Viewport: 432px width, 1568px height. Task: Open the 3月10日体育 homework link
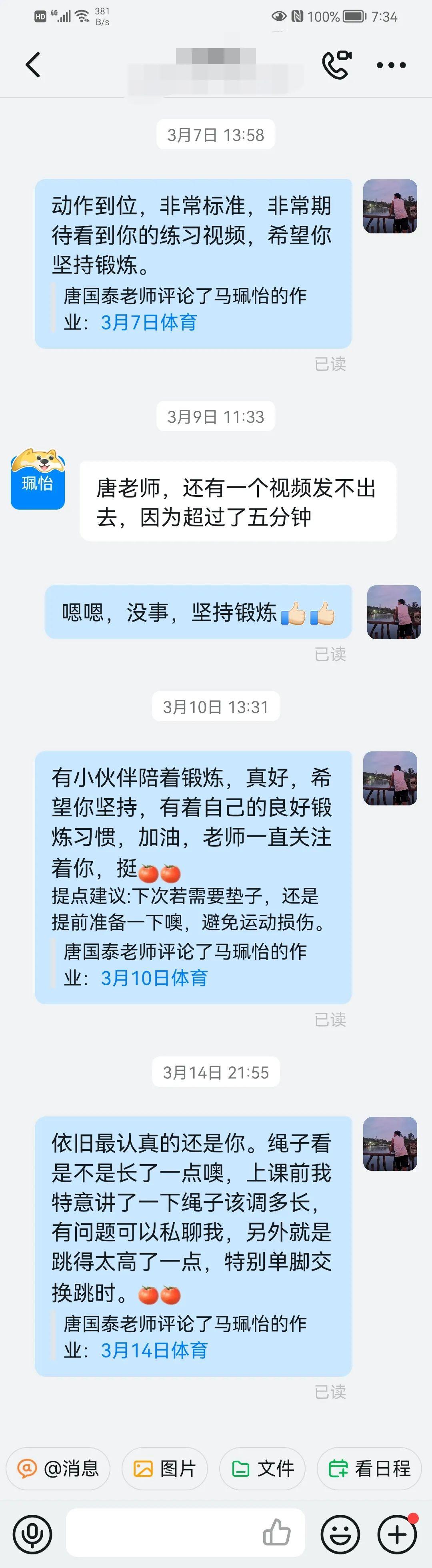coord(154,978)
